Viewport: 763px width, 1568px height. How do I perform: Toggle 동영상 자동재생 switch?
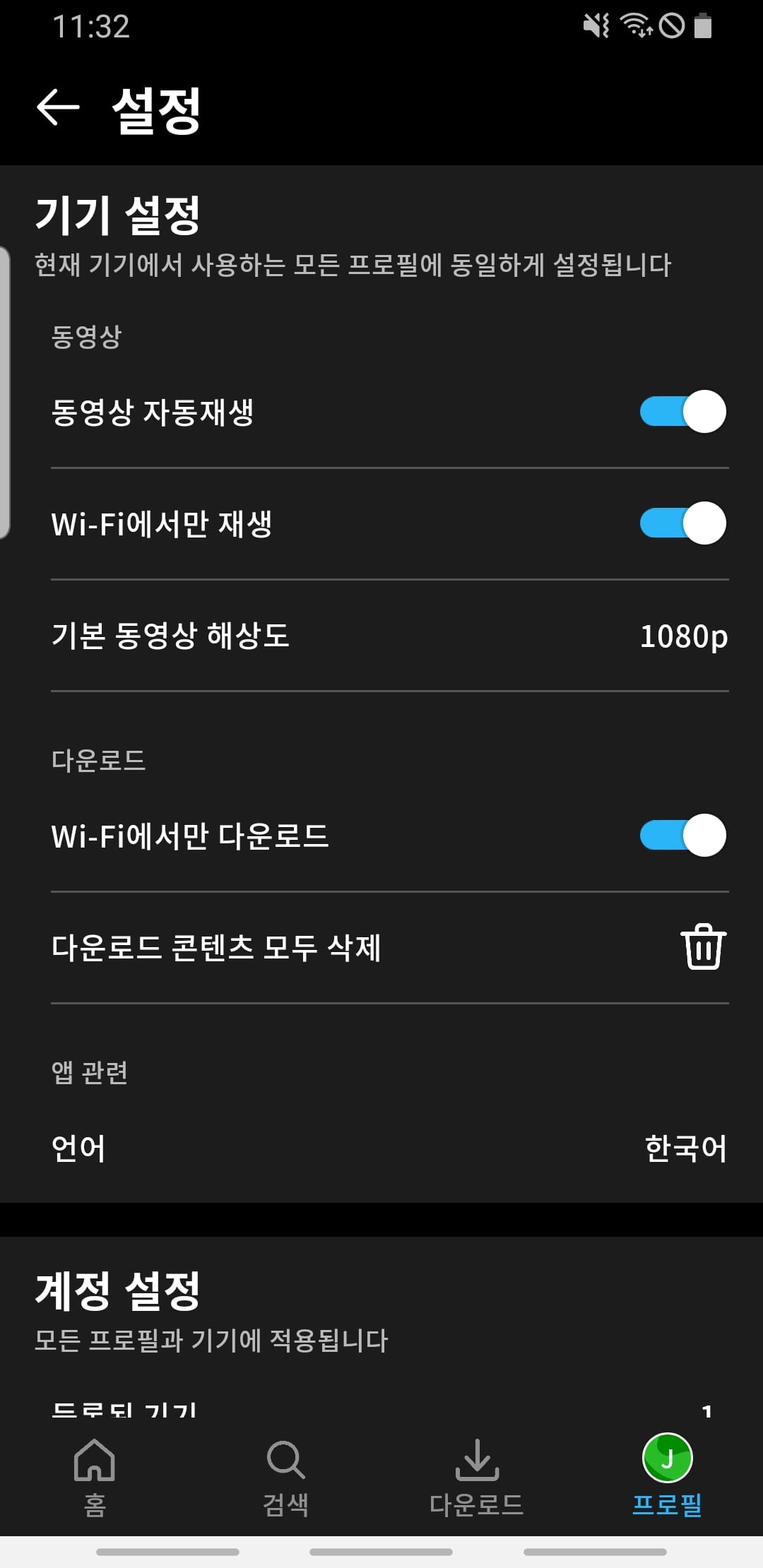pyautogui.click(x=682, y=412)
